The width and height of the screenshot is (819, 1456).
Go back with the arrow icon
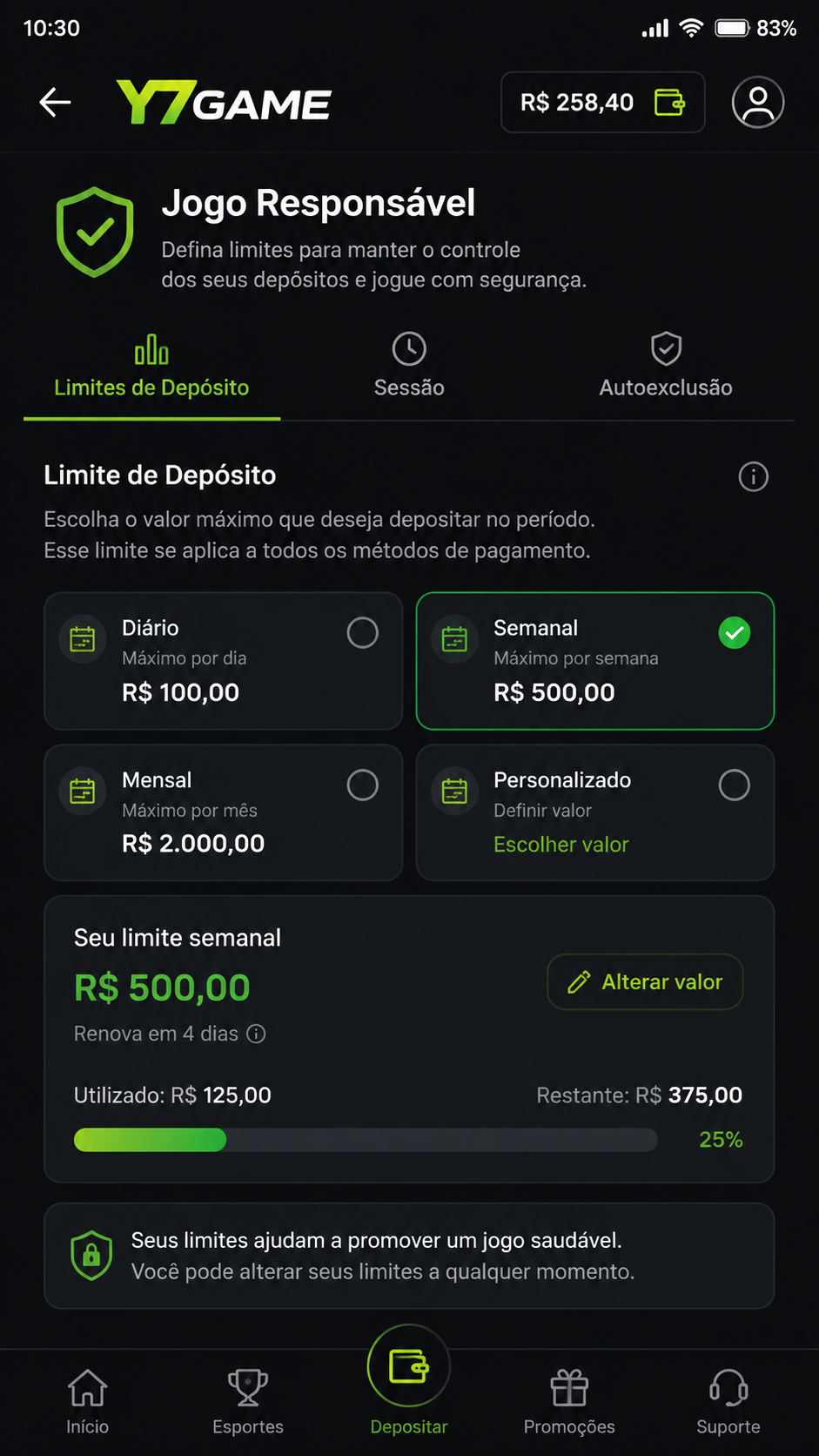coord(55,103)
